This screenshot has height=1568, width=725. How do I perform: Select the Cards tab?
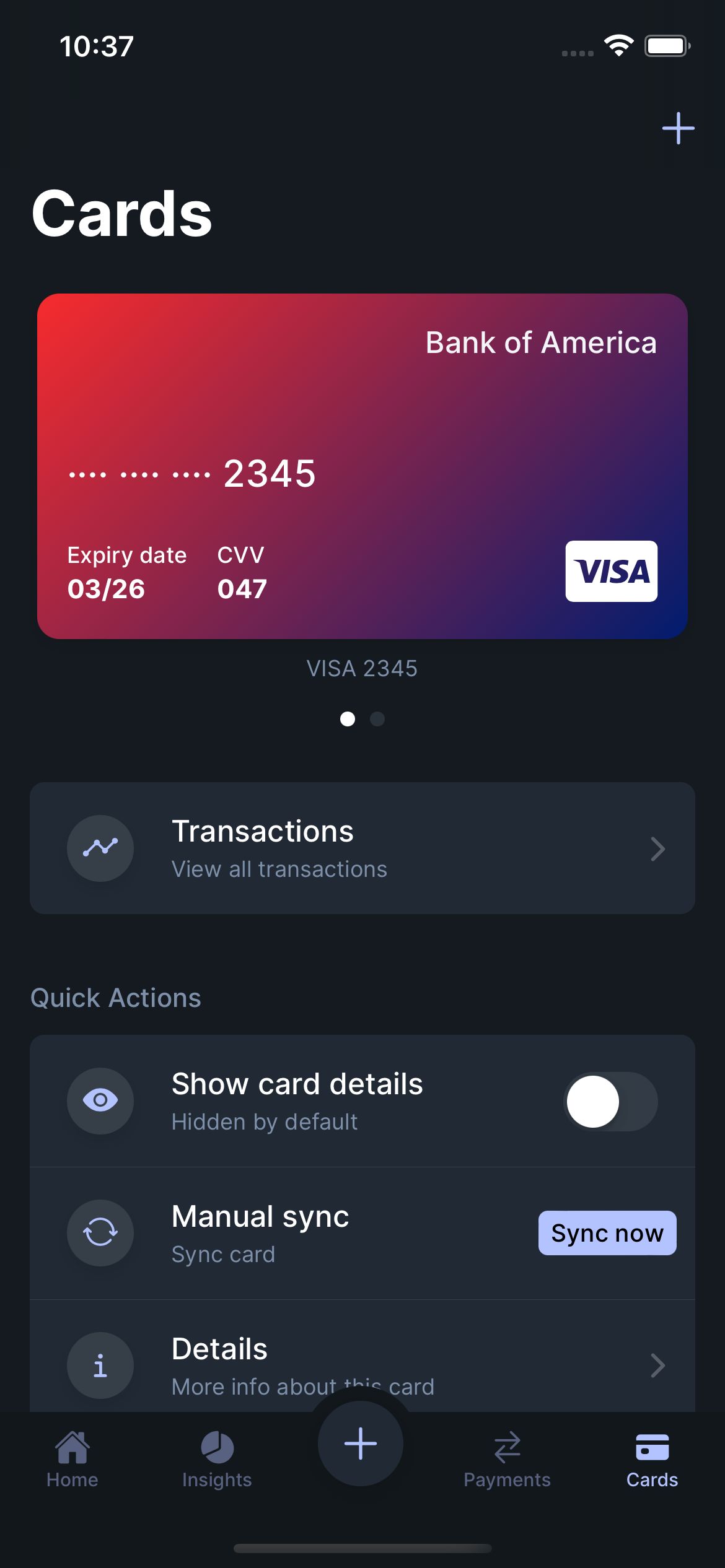[x=652, y=1459]
